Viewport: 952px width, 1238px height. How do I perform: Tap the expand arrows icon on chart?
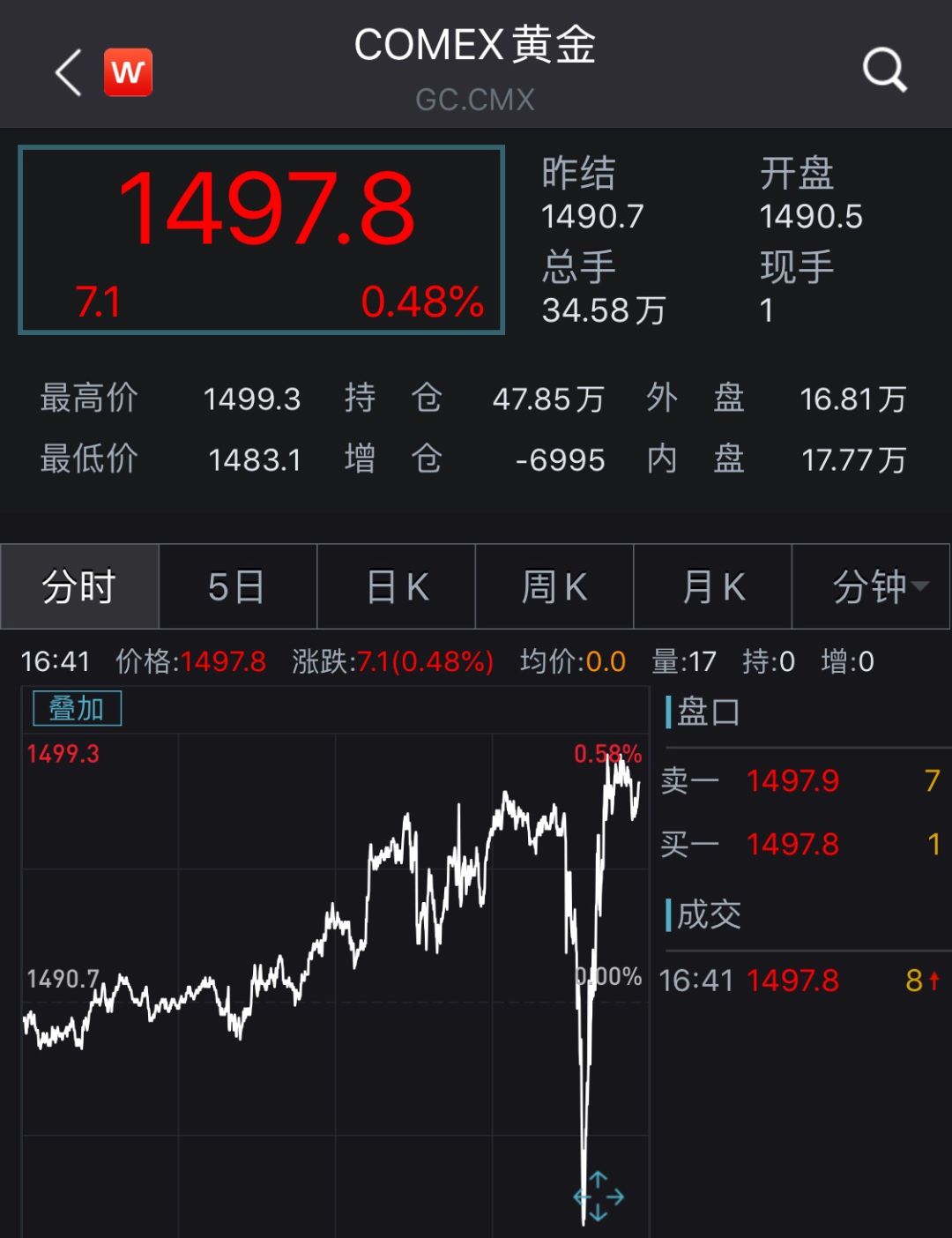point(599,1197)
